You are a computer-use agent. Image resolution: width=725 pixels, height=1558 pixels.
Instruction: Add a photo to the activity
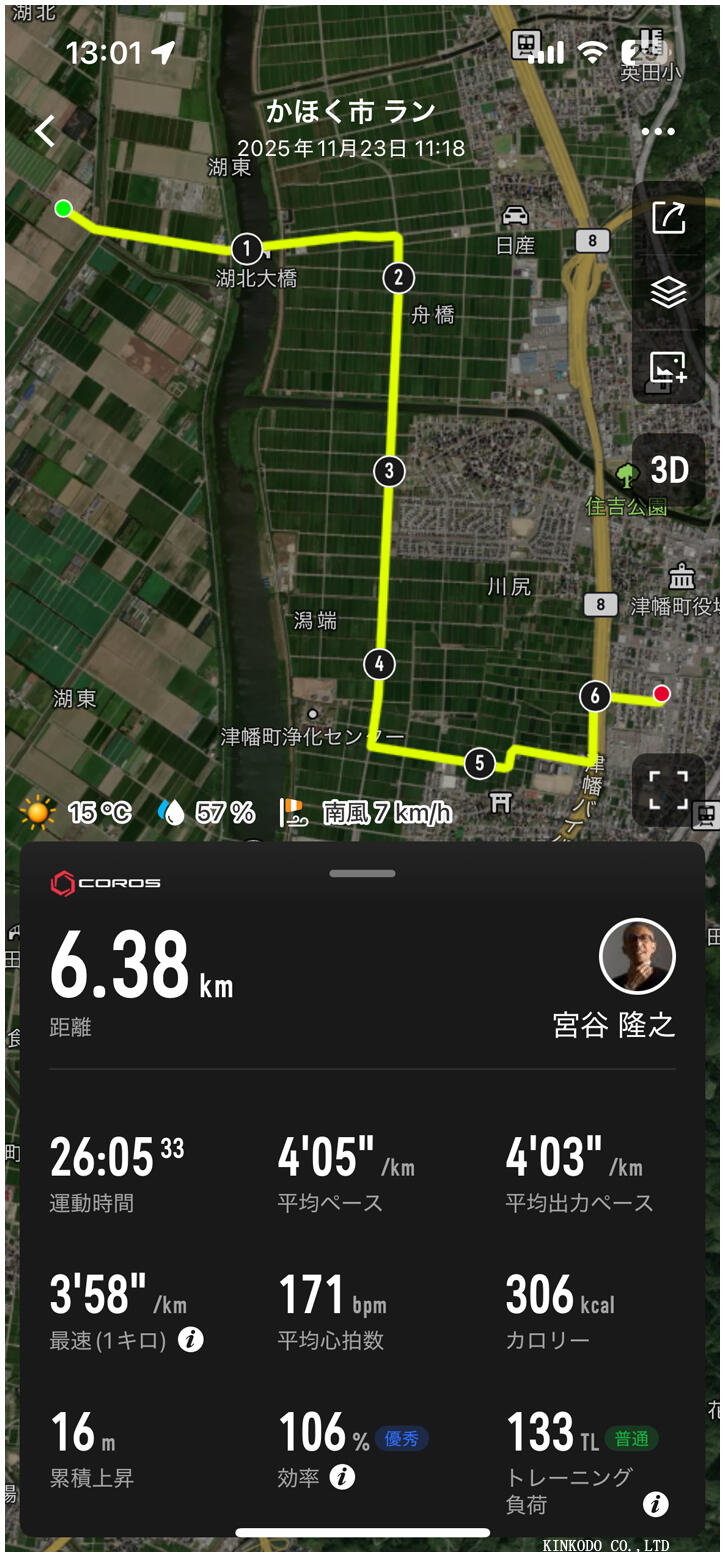(668, 368)
